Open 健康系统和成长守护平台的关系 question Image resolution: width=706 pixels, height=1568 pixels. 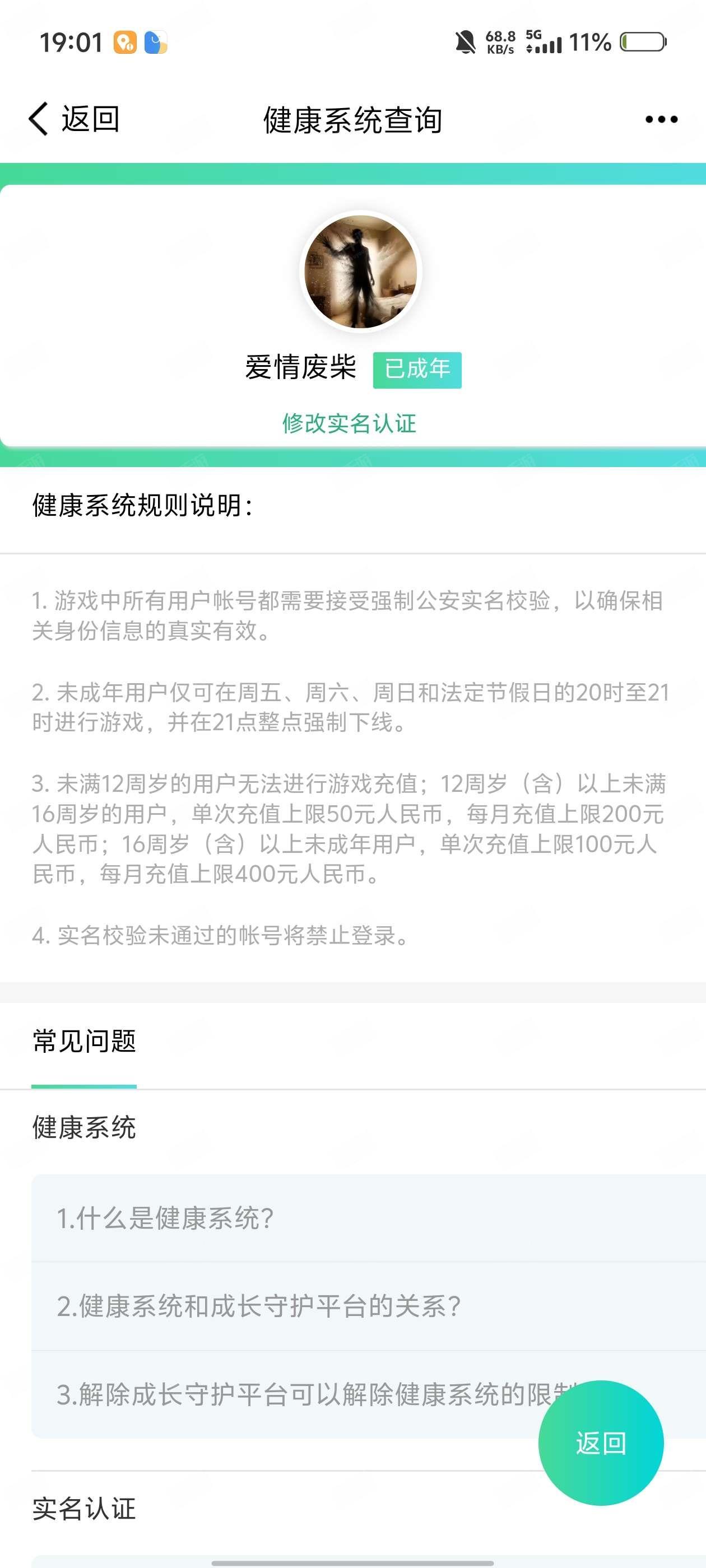point(258,1306)
